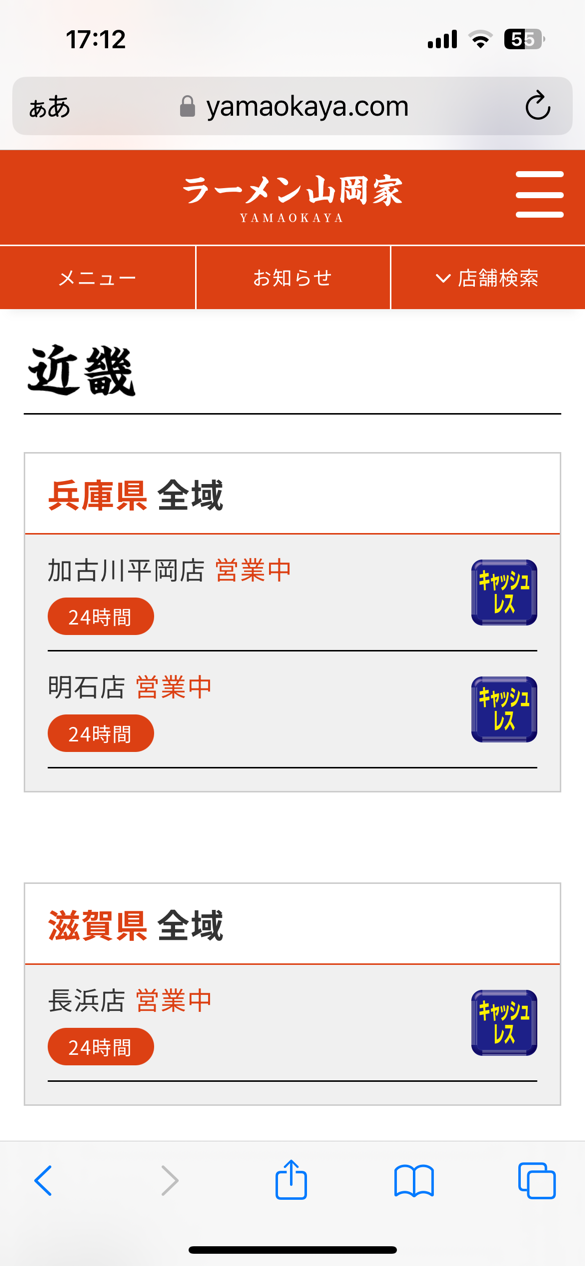Share this page
The height and width of the screenshot is (1266, 585).
click(291, 1179)
